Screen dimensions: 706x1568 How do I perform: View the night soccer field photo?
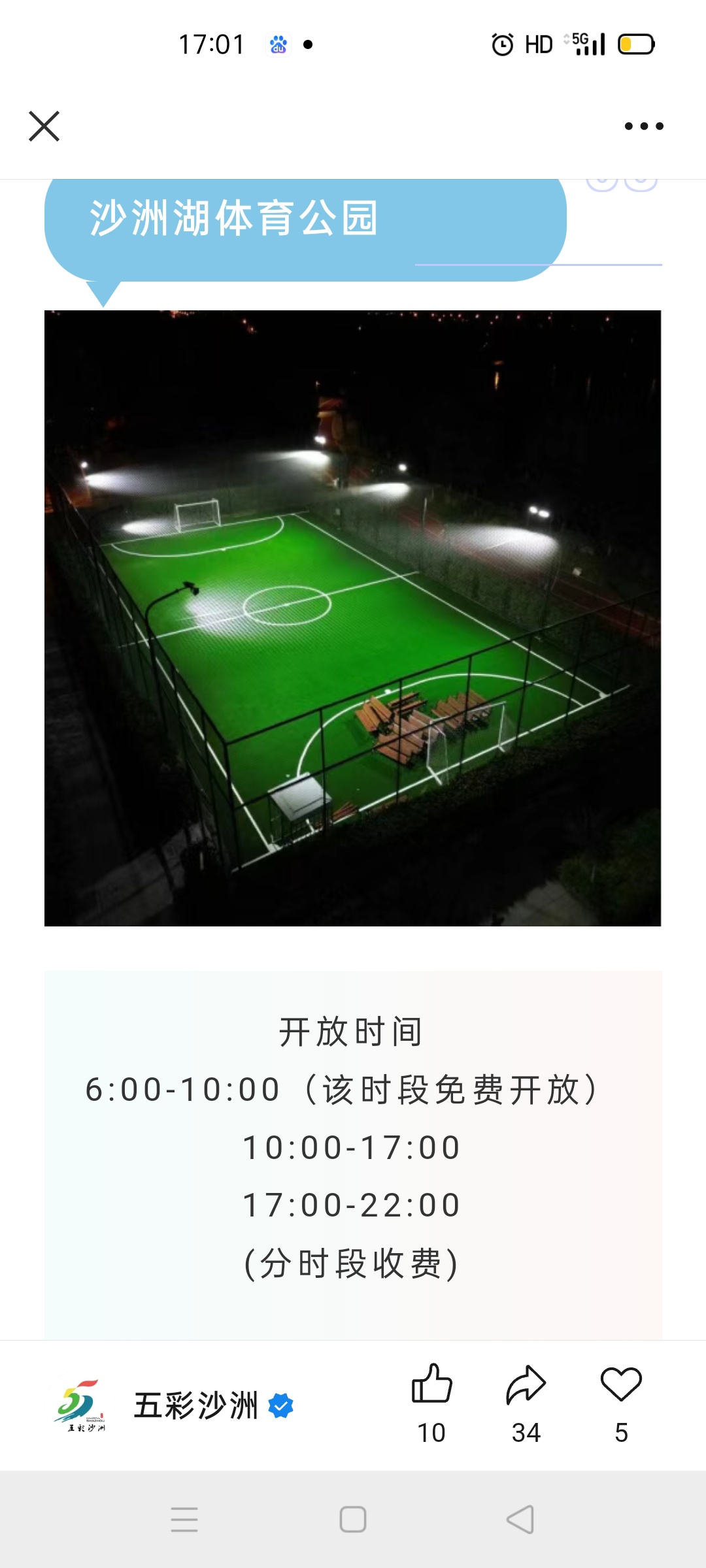(x=353, y=618)
